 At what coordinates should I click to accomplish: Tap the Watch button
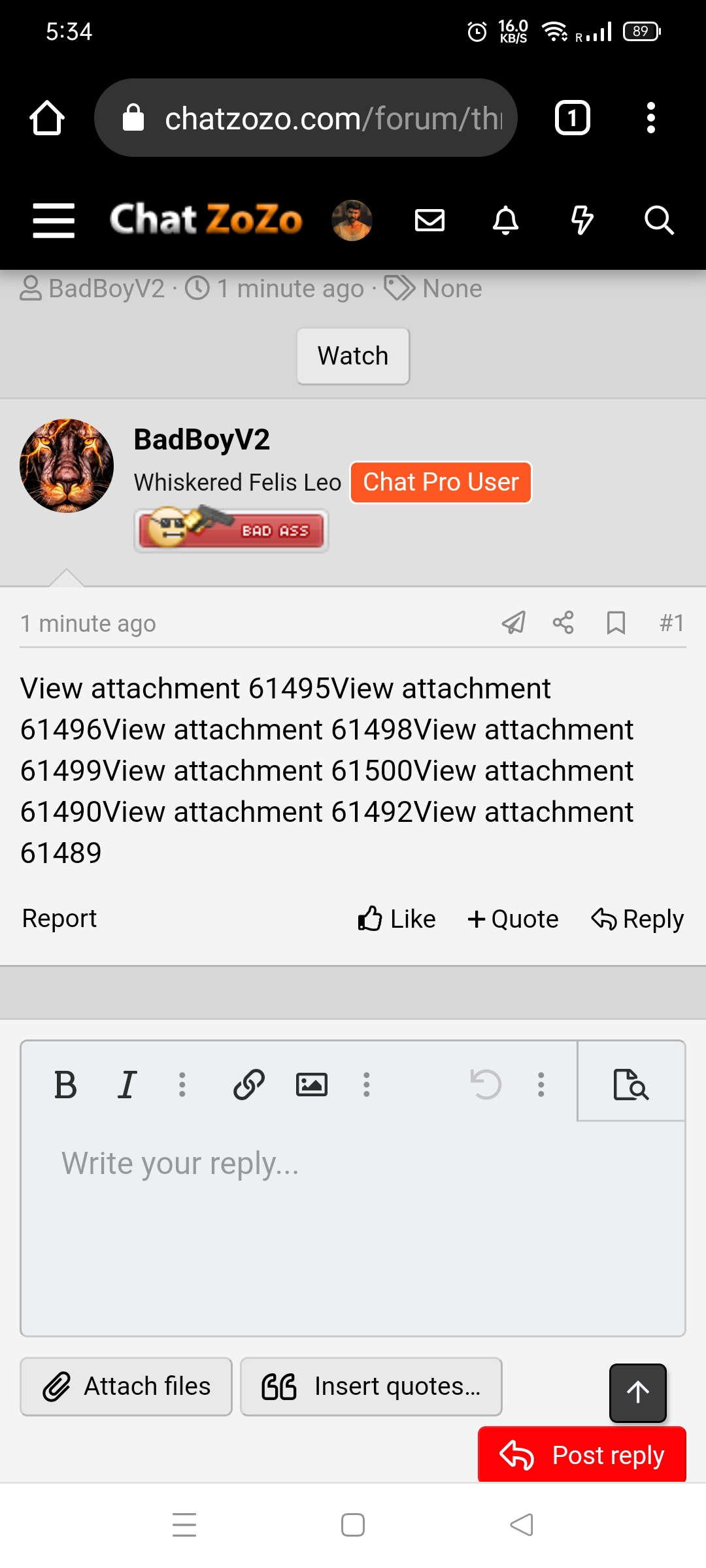point(353,356)
